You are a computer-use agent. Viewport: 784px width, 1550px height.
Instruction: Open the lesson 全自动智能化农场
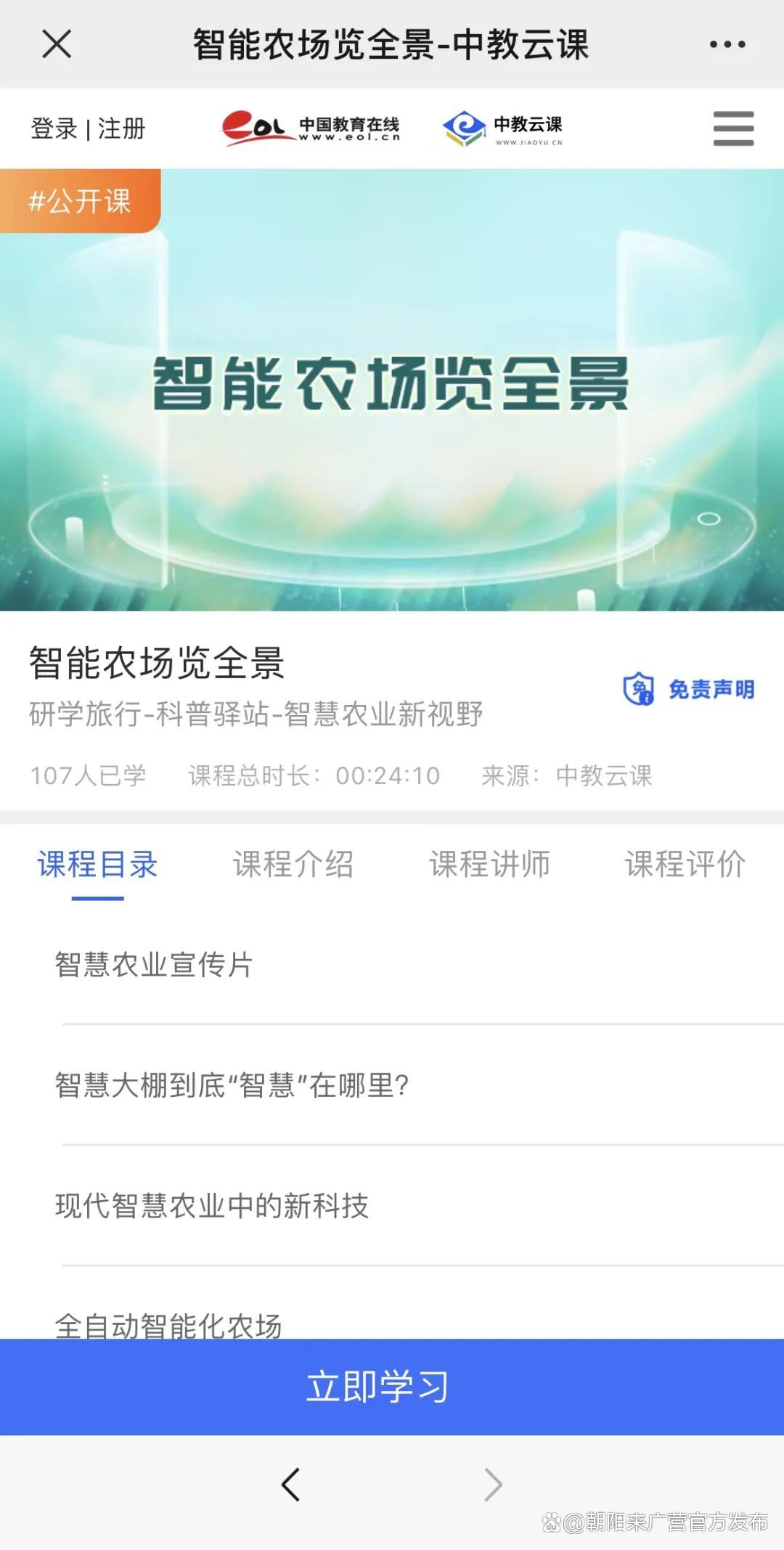(x=168, y=1323)
